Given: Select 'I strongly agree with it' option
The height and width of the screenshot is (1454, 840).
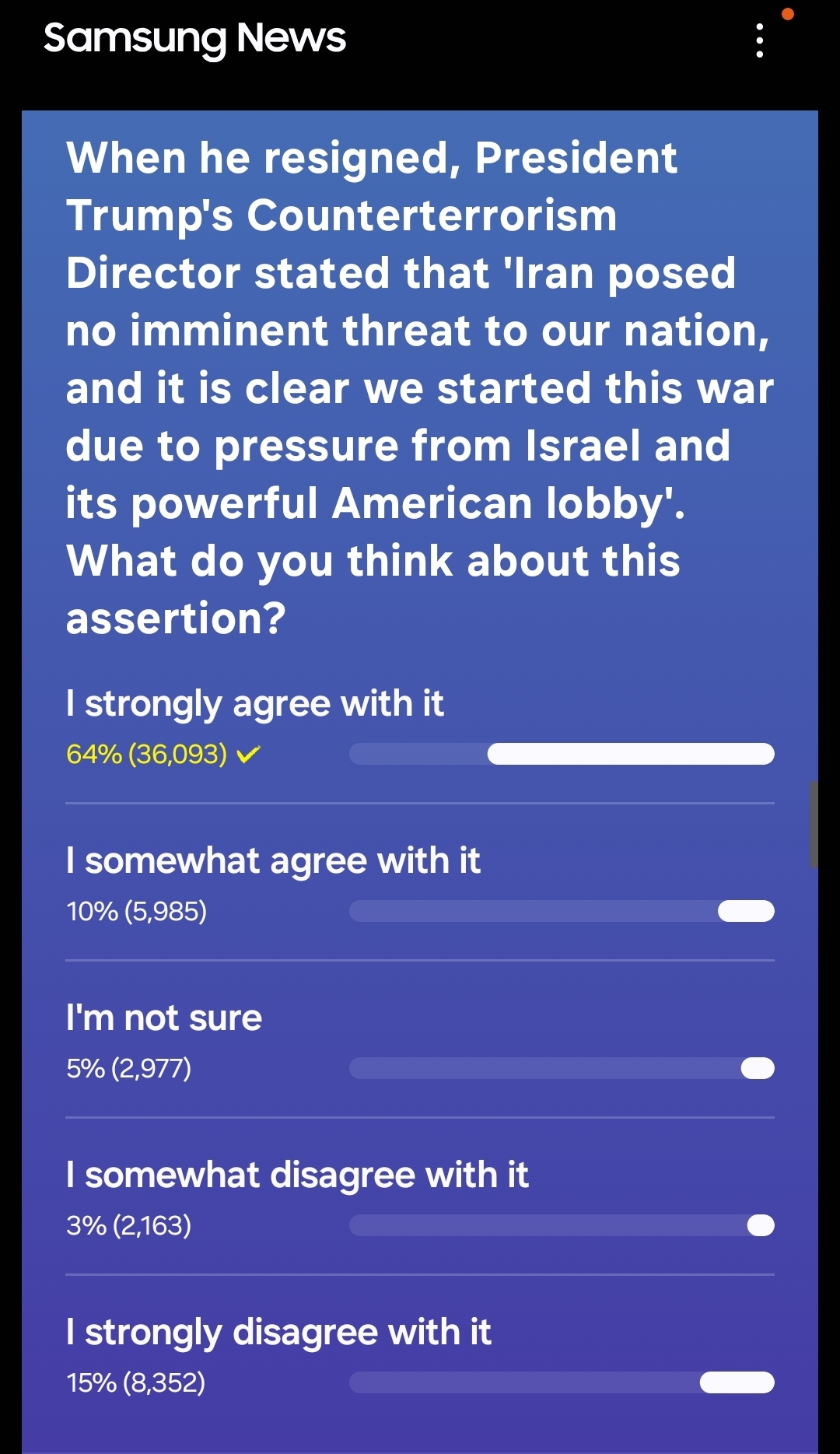Looking at the screenshot, I should 255,704.
